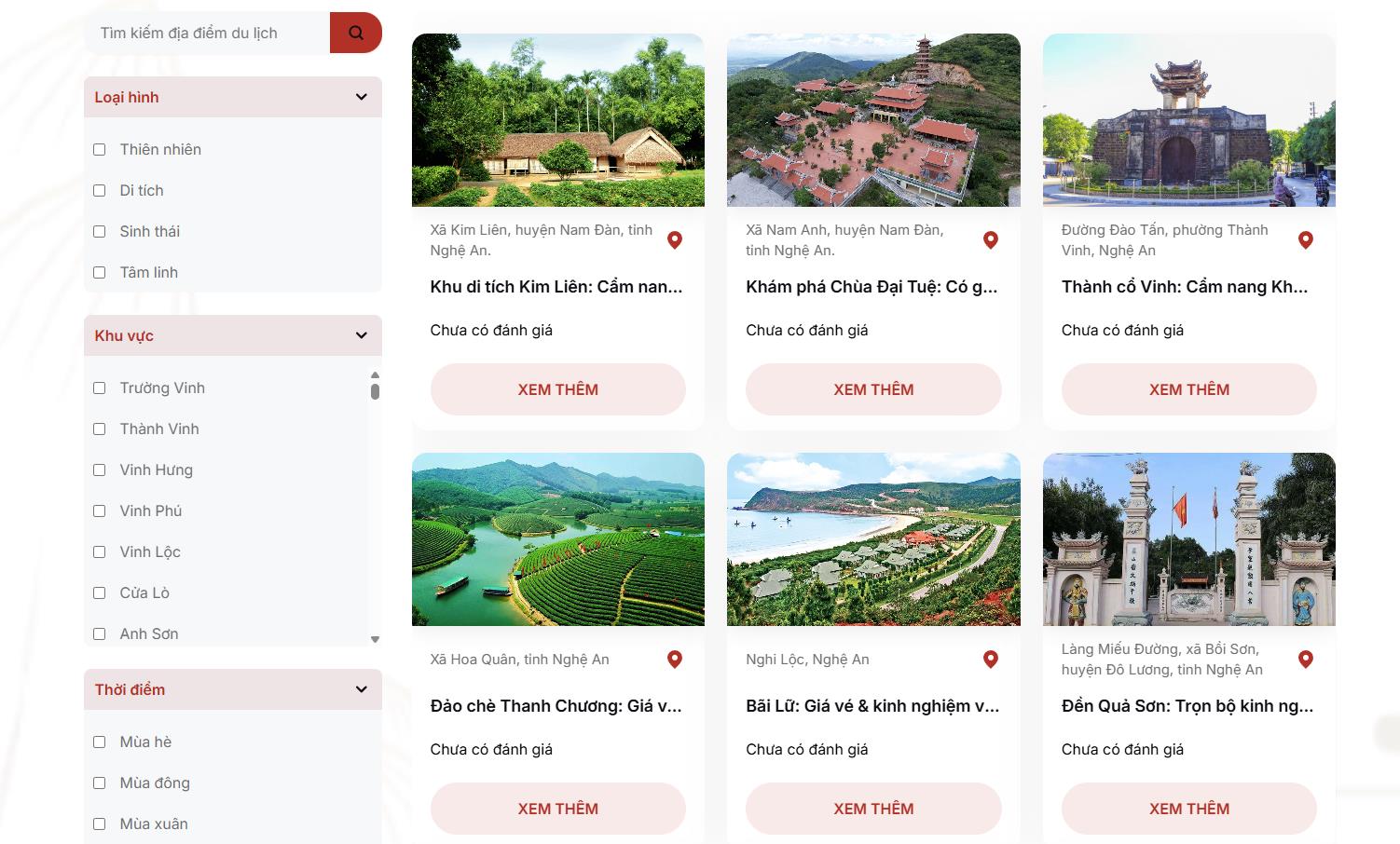Tick the Tâm linh checkbox
The height and width of the screenshot is (844, 1400).
point(100,272)
